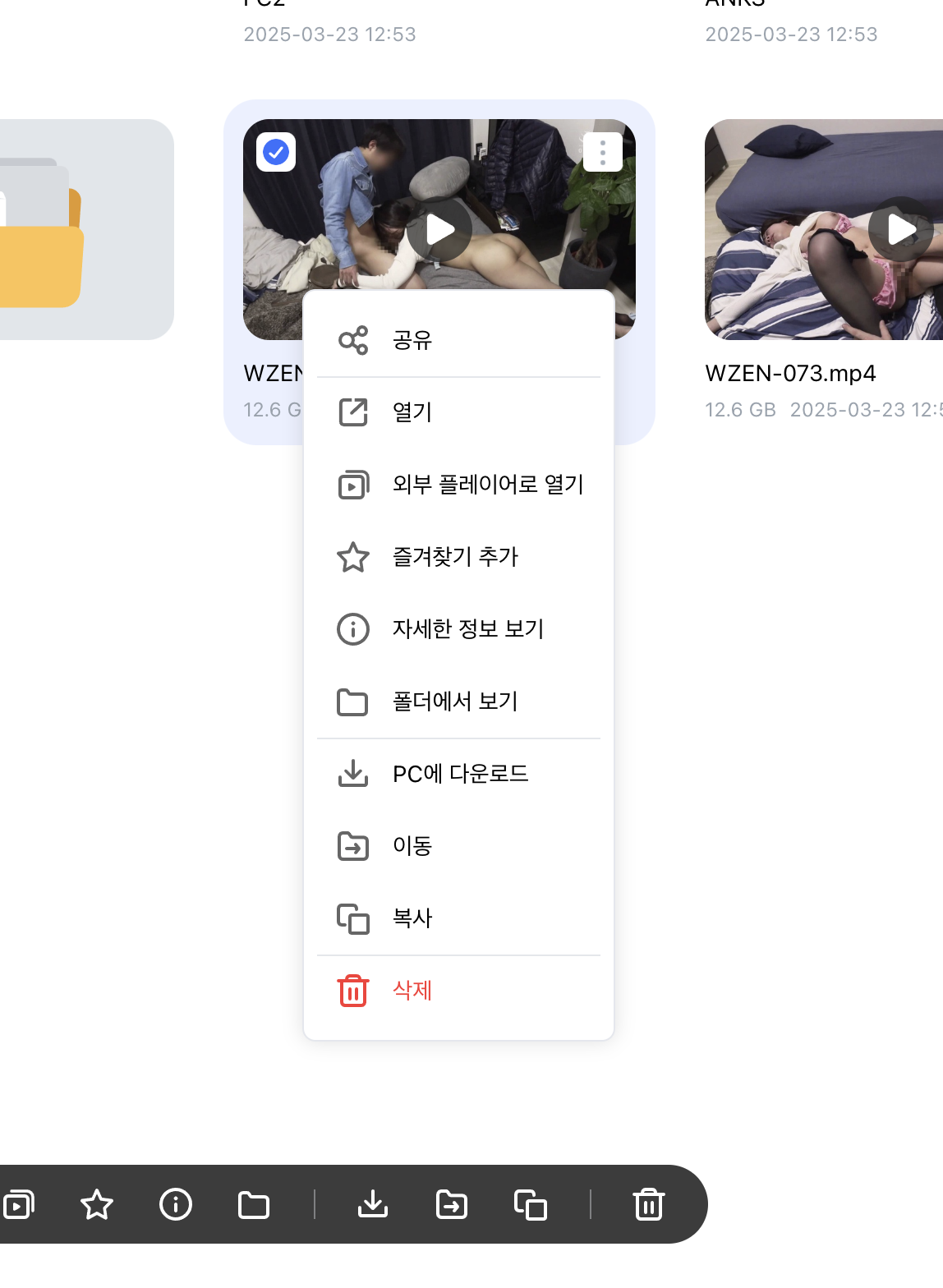The image size is (943, 1288).
Task: Tap the red 삭제 delete option
Action: (x=458, y=991)
